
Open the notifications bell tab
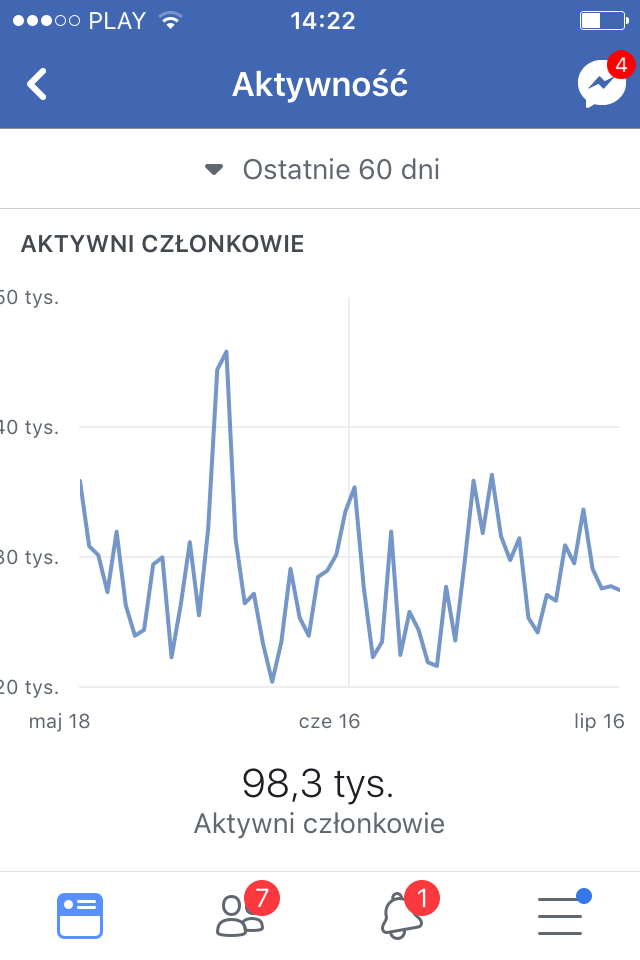pos(402,914)
